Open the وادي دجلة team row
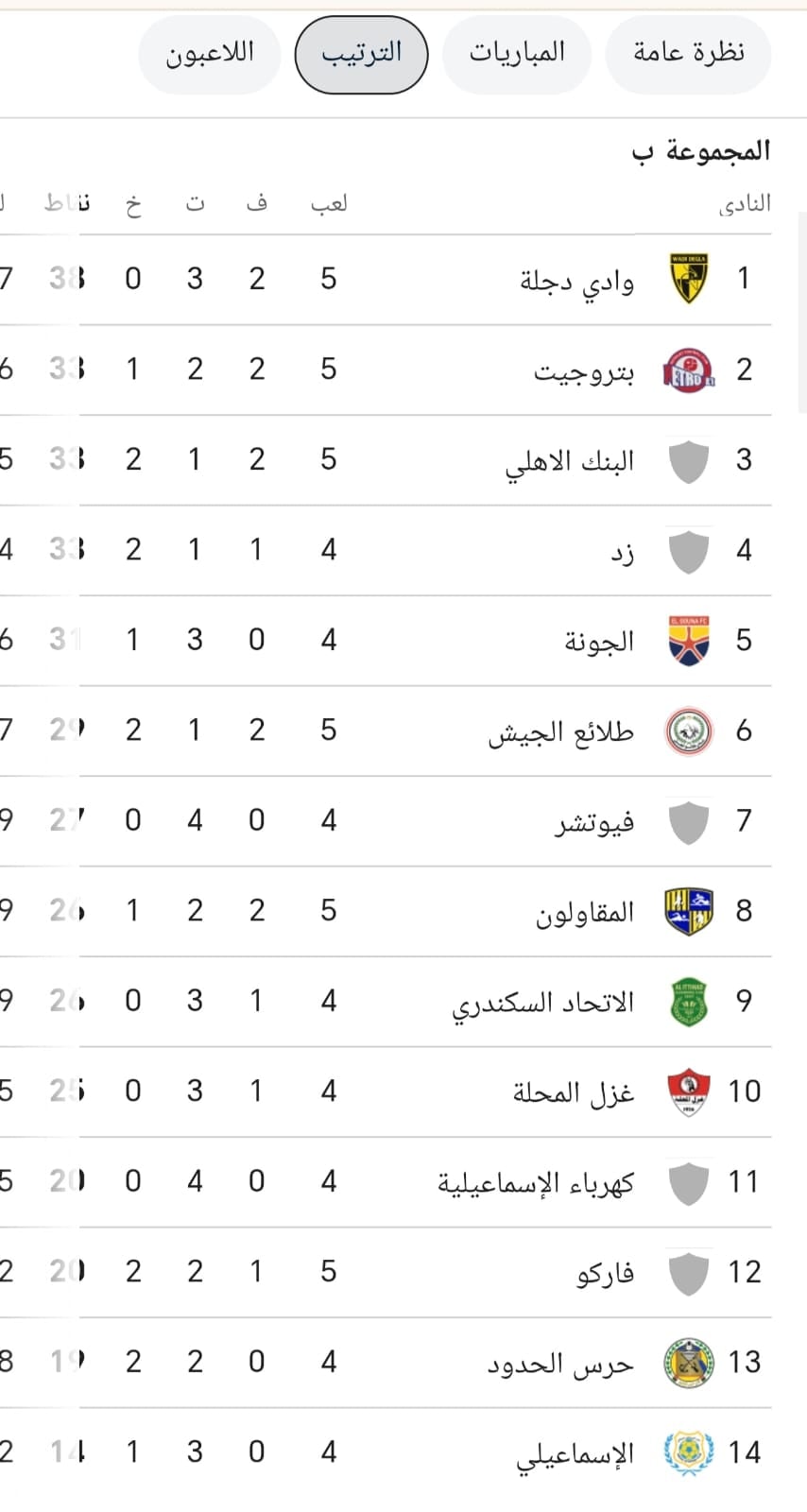This screenshot has width=807, height=1512. click(x=576, y=280)
